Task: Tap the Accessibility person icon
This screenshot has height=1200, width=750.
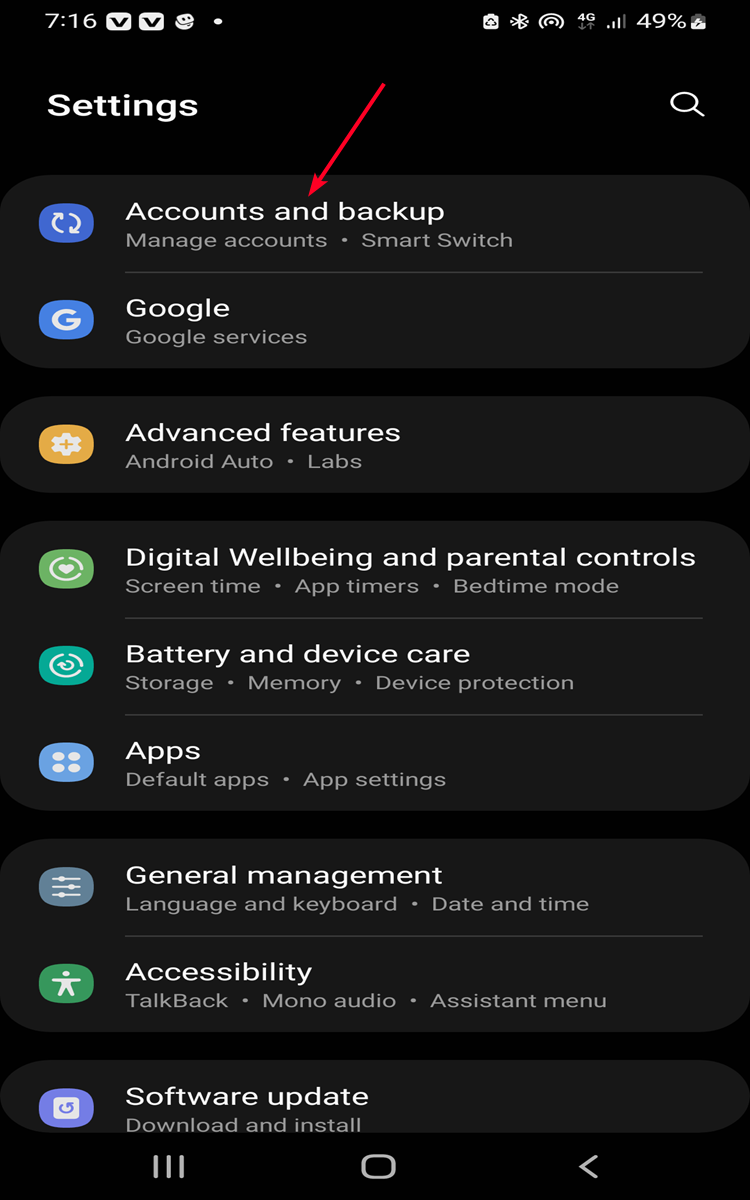Action: click(66, 983)
